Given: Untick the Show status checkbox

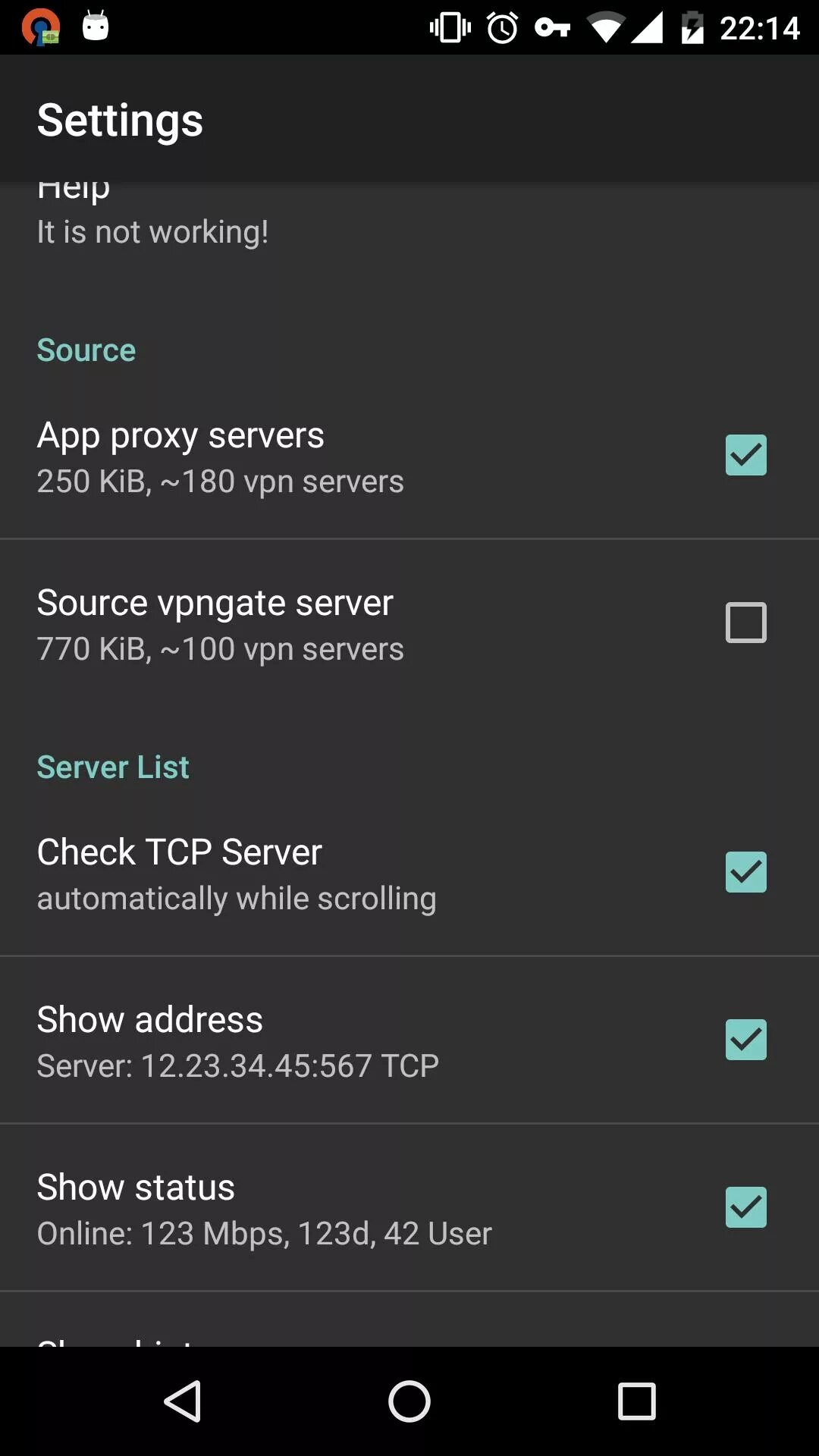Looking at the screenshot, I should 745,1207.
